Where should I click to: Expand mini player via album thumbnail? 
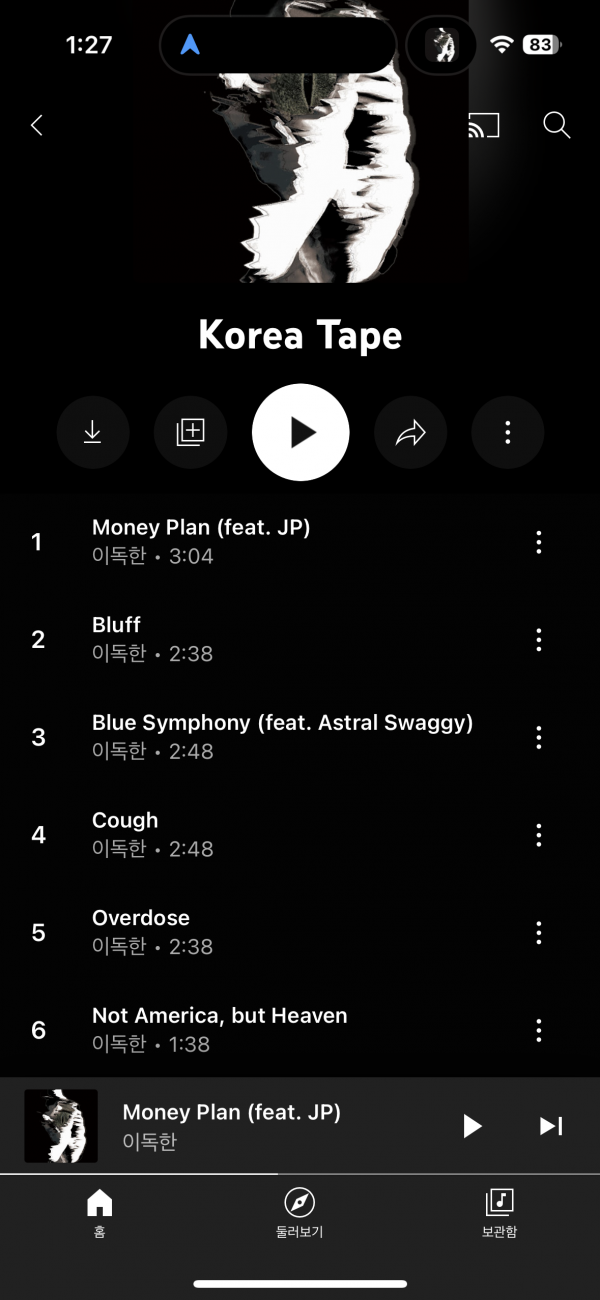61,1126
